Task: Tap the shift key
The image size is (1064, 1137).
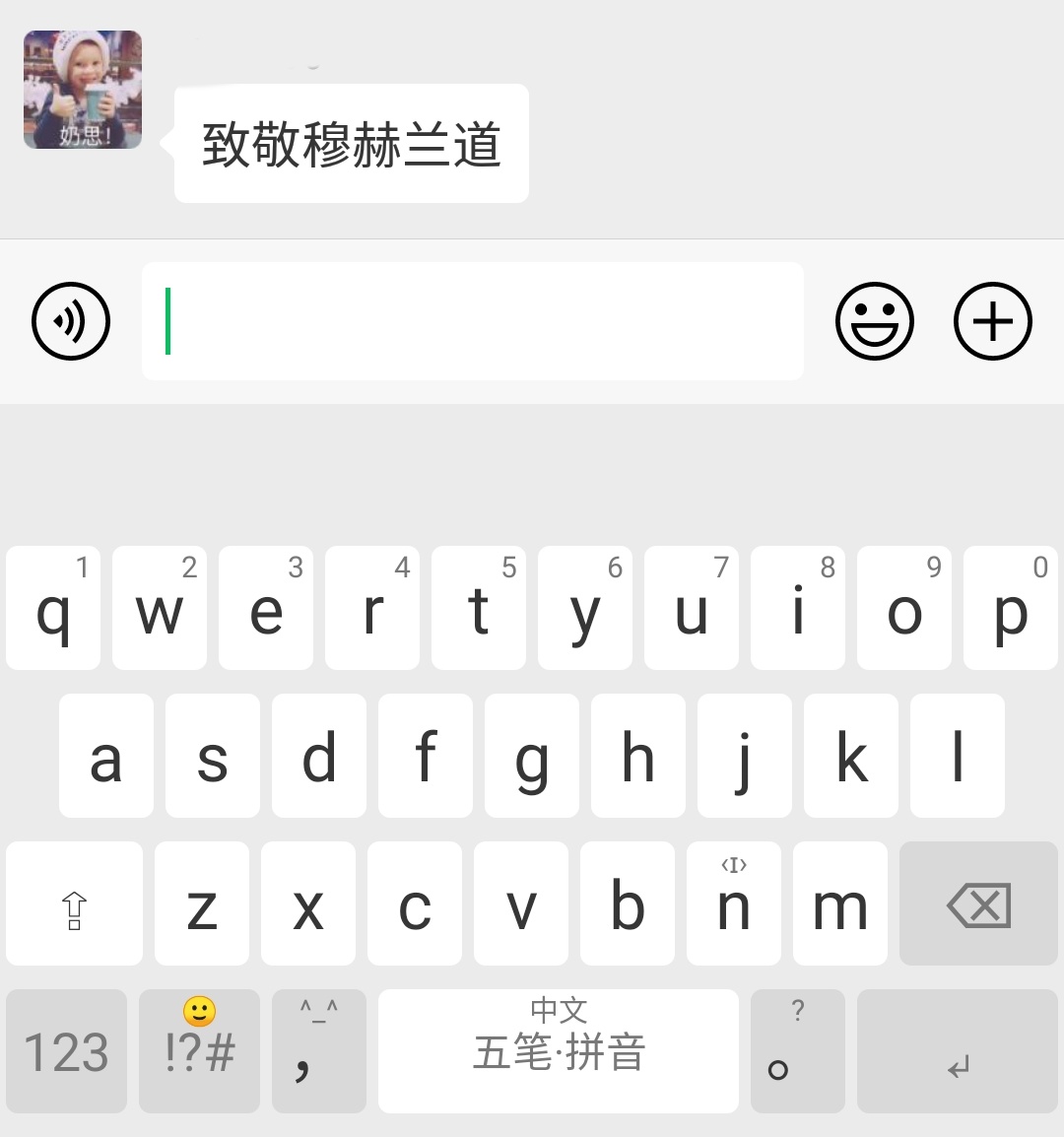Action: pos(74,903)
